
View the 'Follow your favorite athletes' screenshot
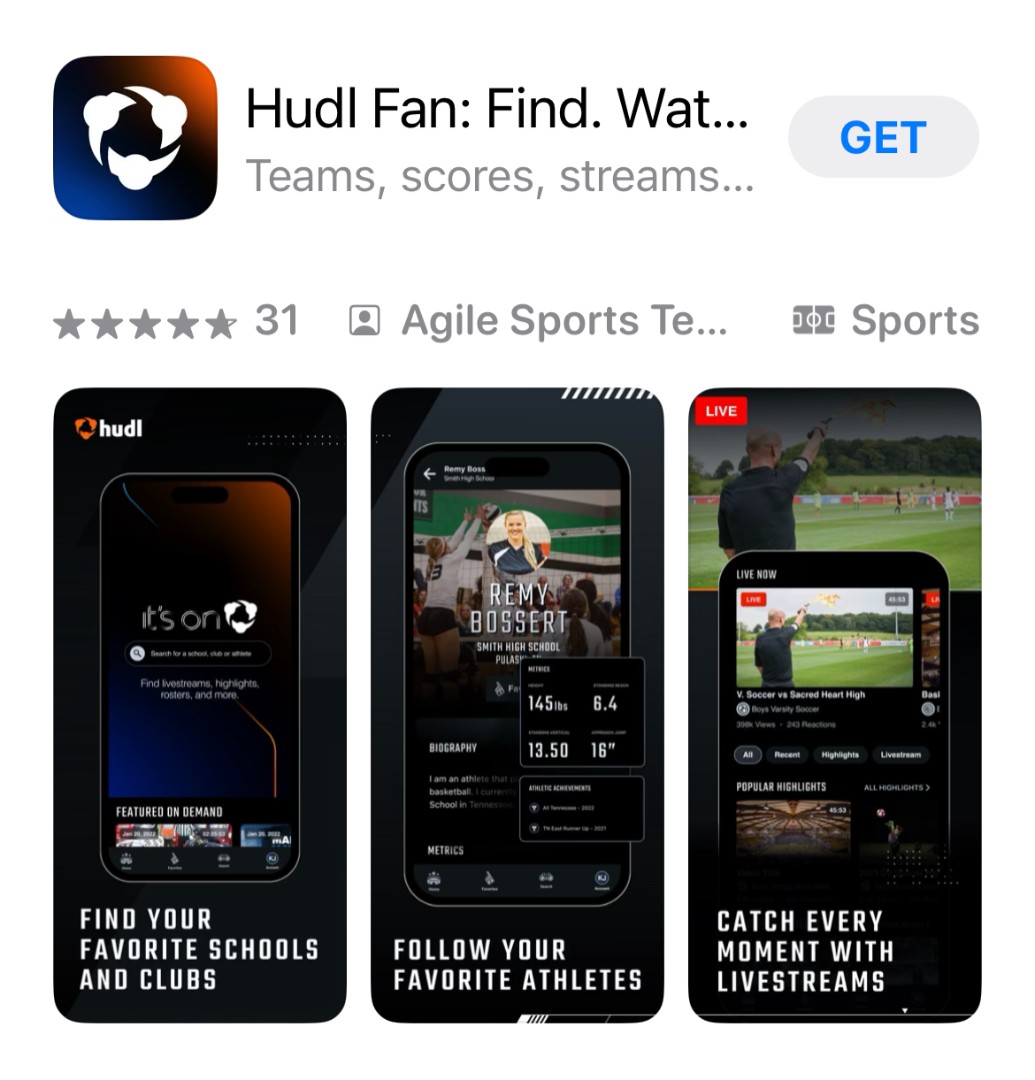pos(517,705)
